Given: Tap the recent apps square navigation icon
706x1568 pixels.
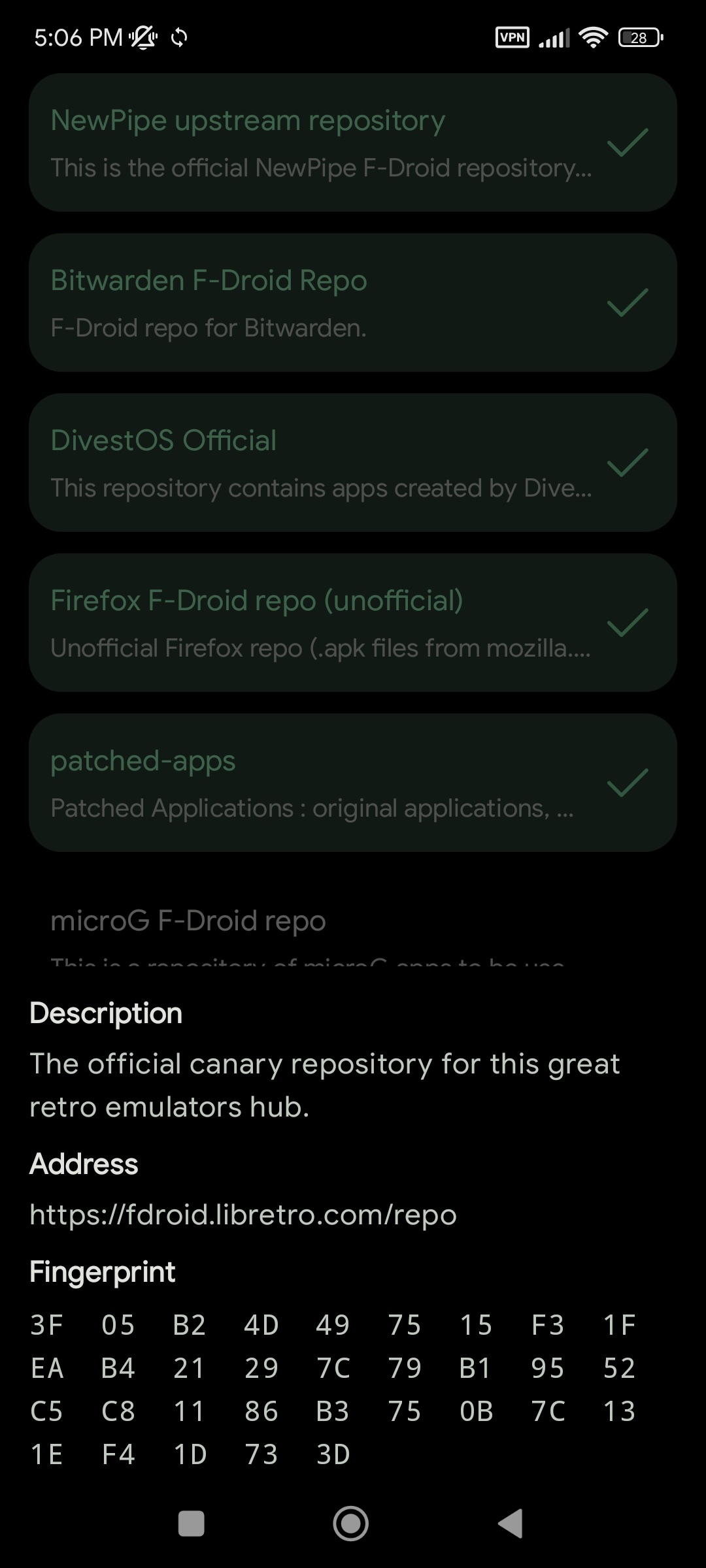Looking at the screenshot, I should coord(191,1524).
